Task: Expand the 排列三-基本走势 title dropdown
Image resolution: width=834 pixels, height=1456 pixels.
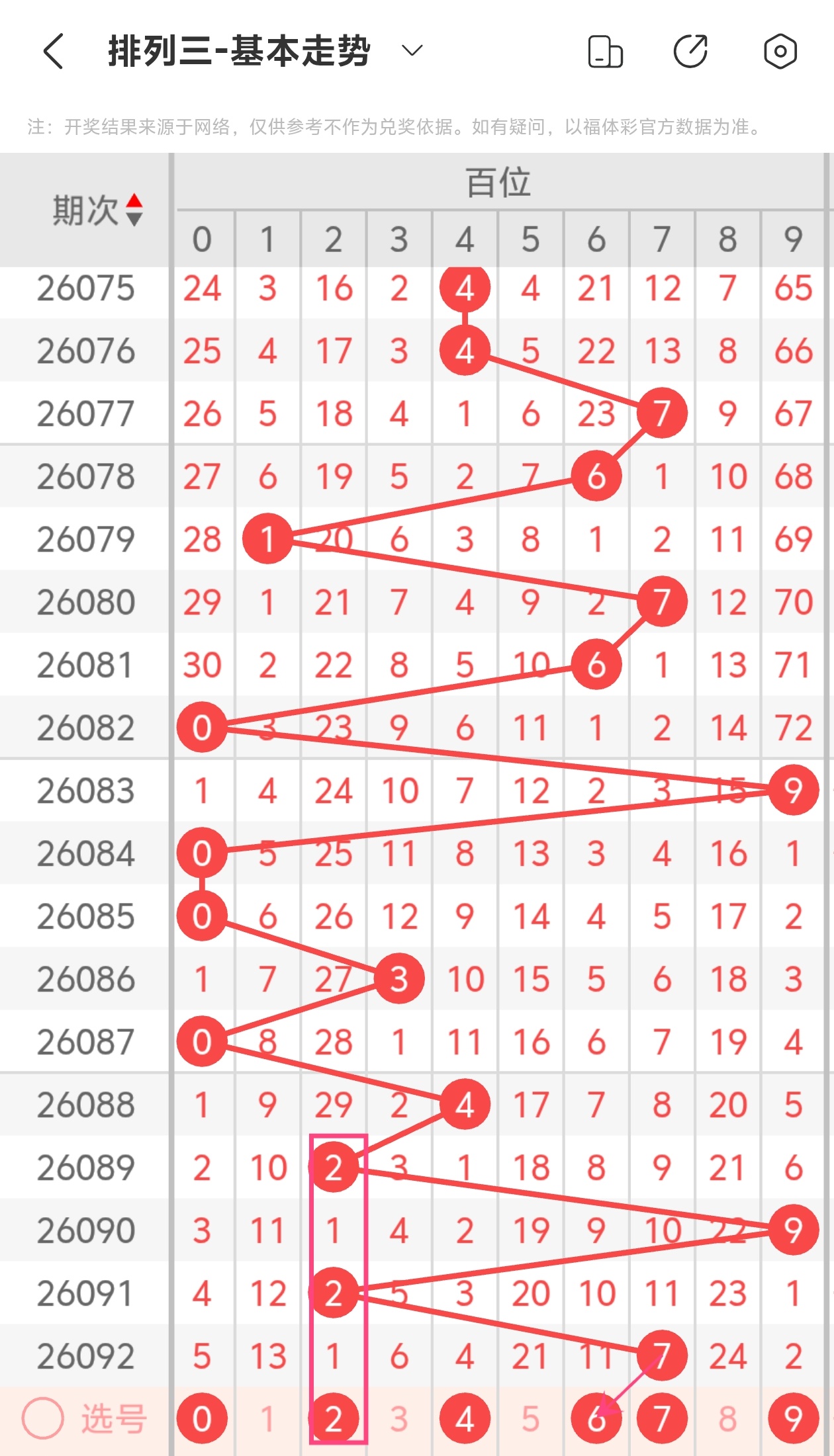Action: click(x=412, y=51)
